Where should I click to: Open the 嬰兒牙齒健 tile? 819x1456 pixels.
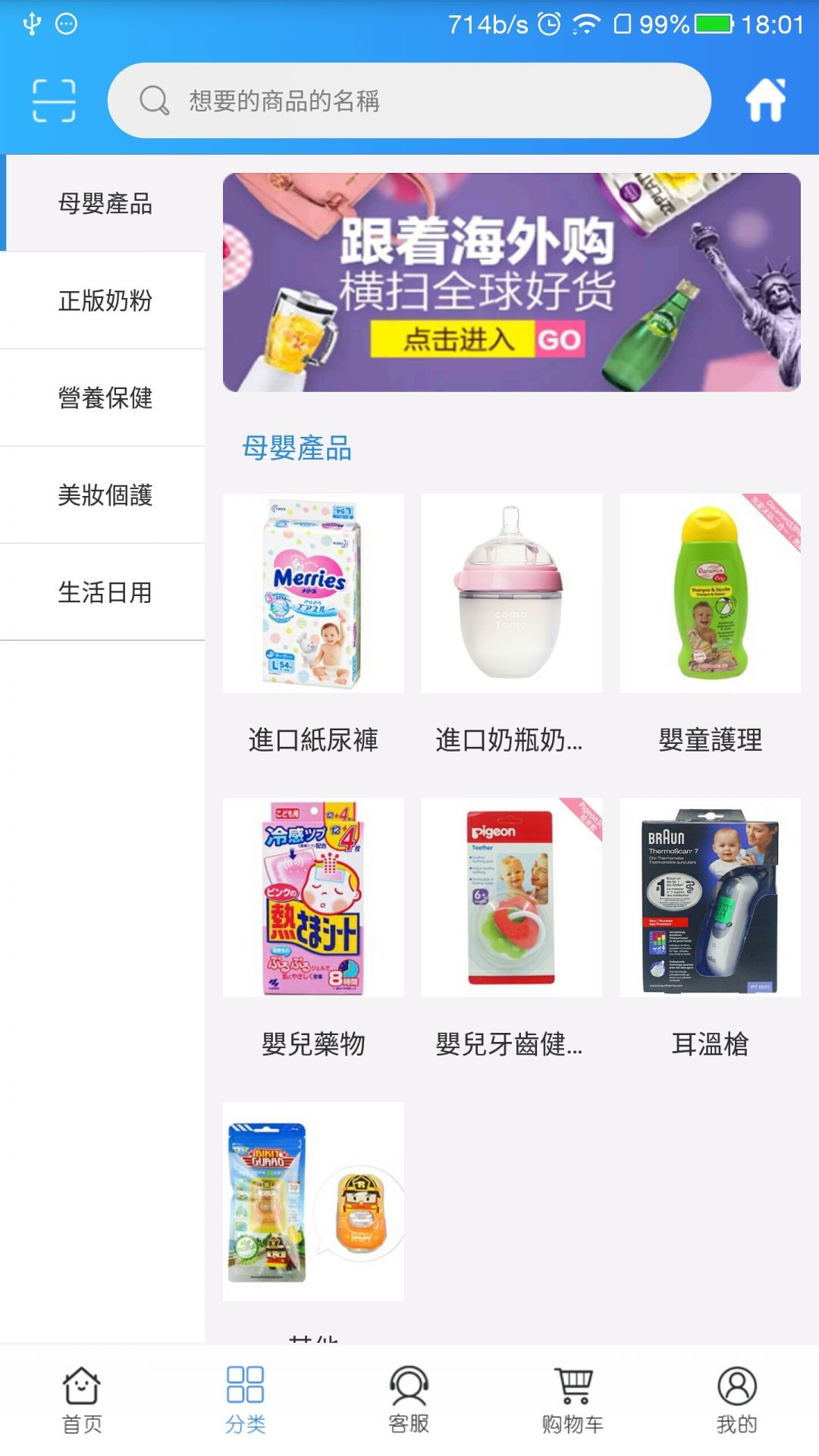coord(511,897)
